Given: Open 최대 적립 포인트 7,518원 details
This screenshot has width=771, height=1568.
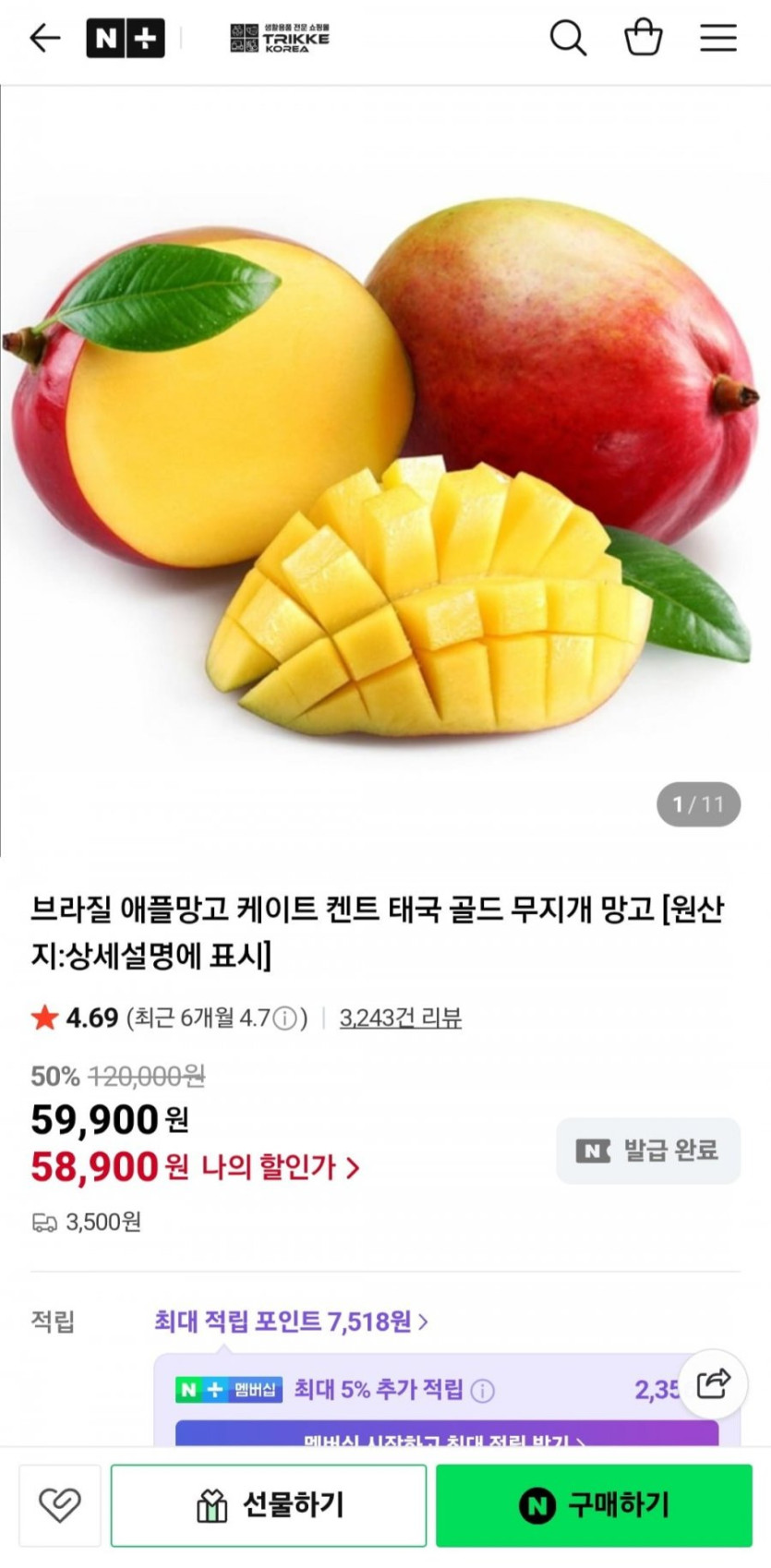Looking at the screenshot, I should (x=291, y=1321).
